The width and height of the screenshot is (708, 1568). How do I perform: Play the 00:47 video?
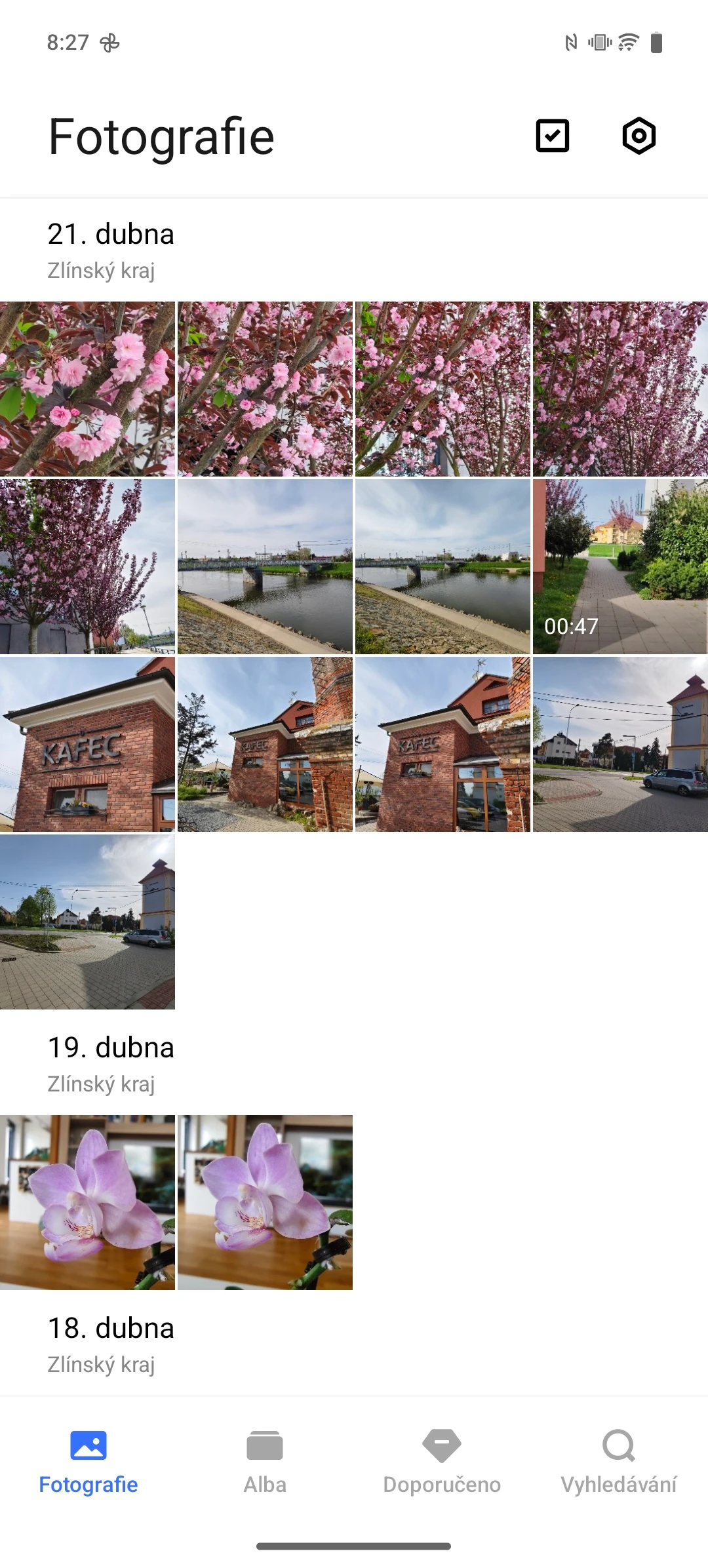point(620,566)
